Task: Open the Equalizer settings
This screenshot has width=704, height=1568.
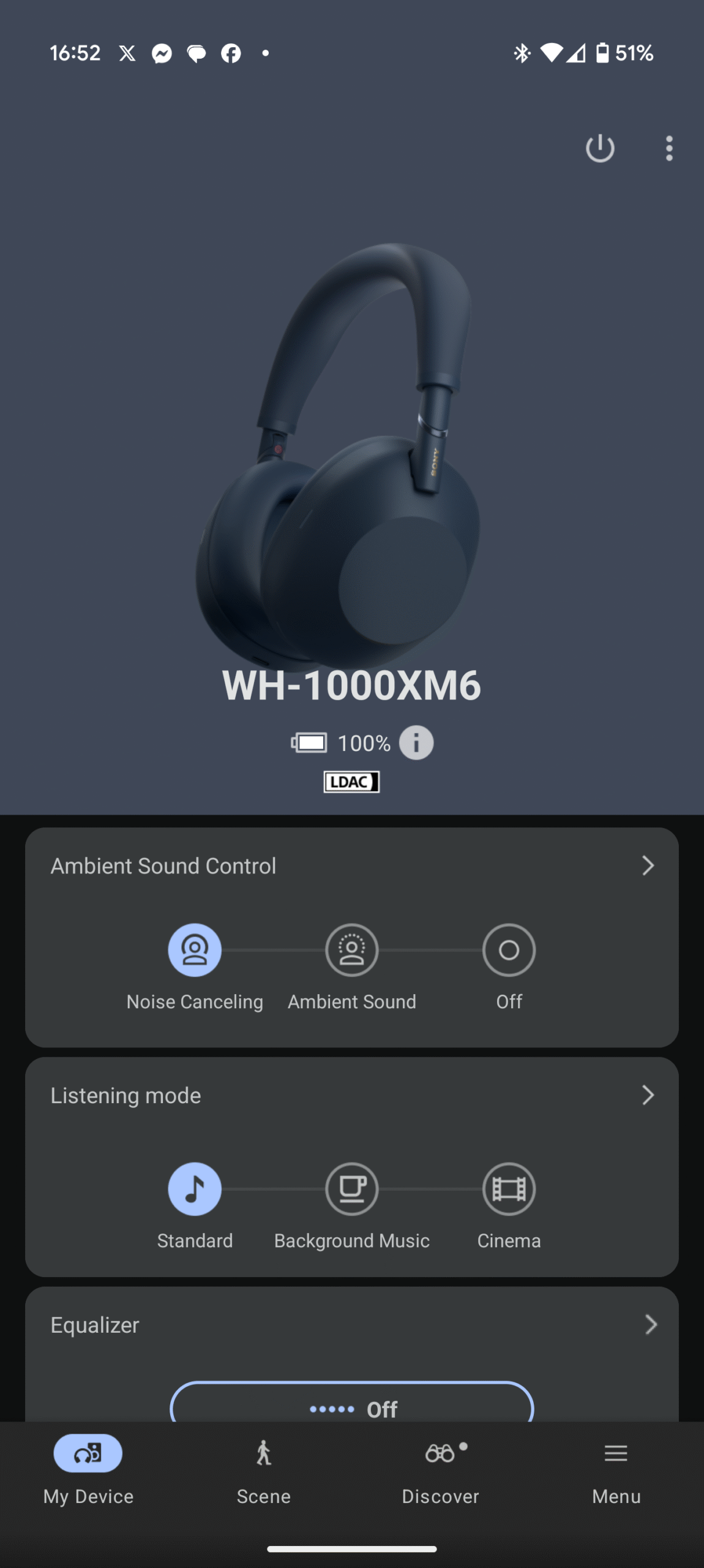Action: point(650,1325)
